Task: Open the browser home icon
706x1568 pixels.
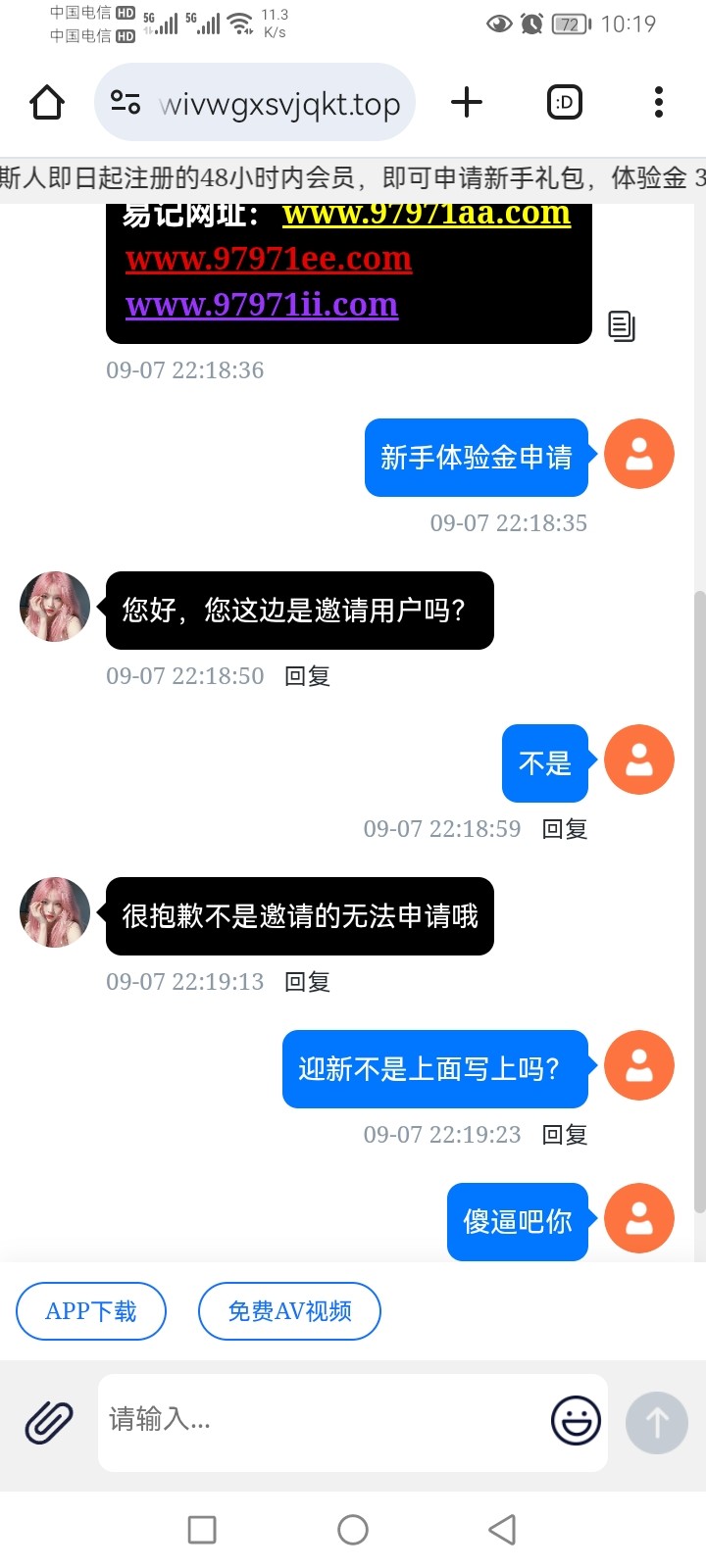Action: 46,101
